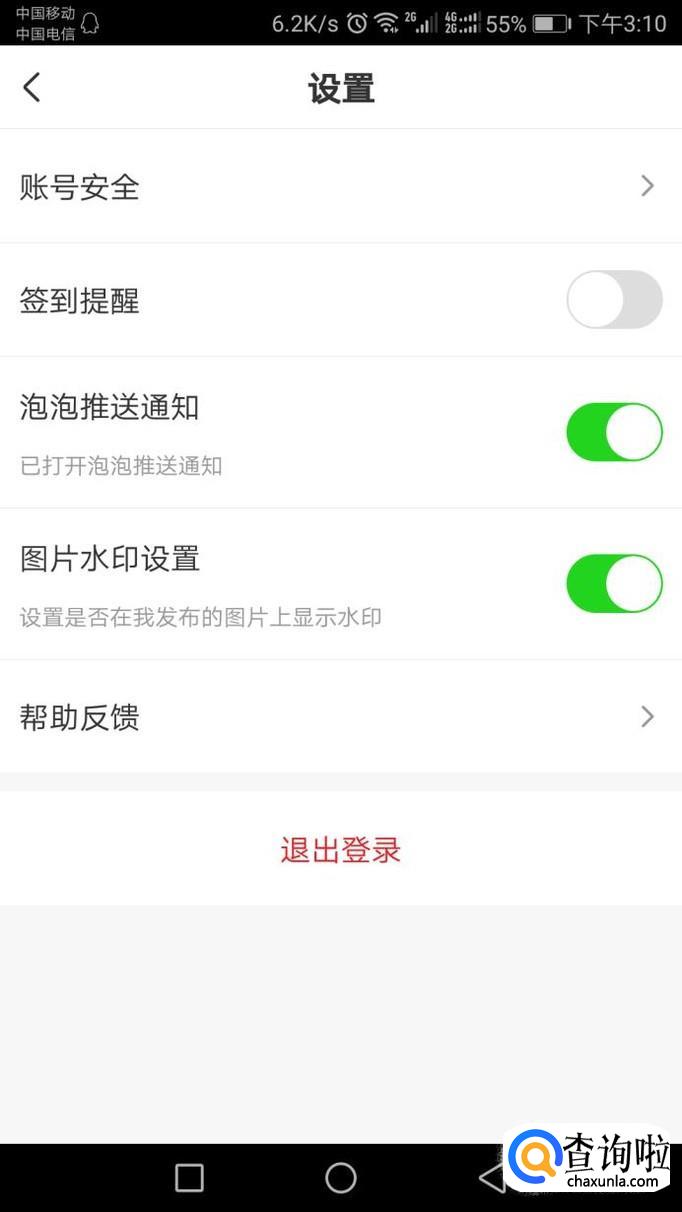Open the system recent apps view
The width and height of the screenshot is (682, 1212).
(189, 1178)
